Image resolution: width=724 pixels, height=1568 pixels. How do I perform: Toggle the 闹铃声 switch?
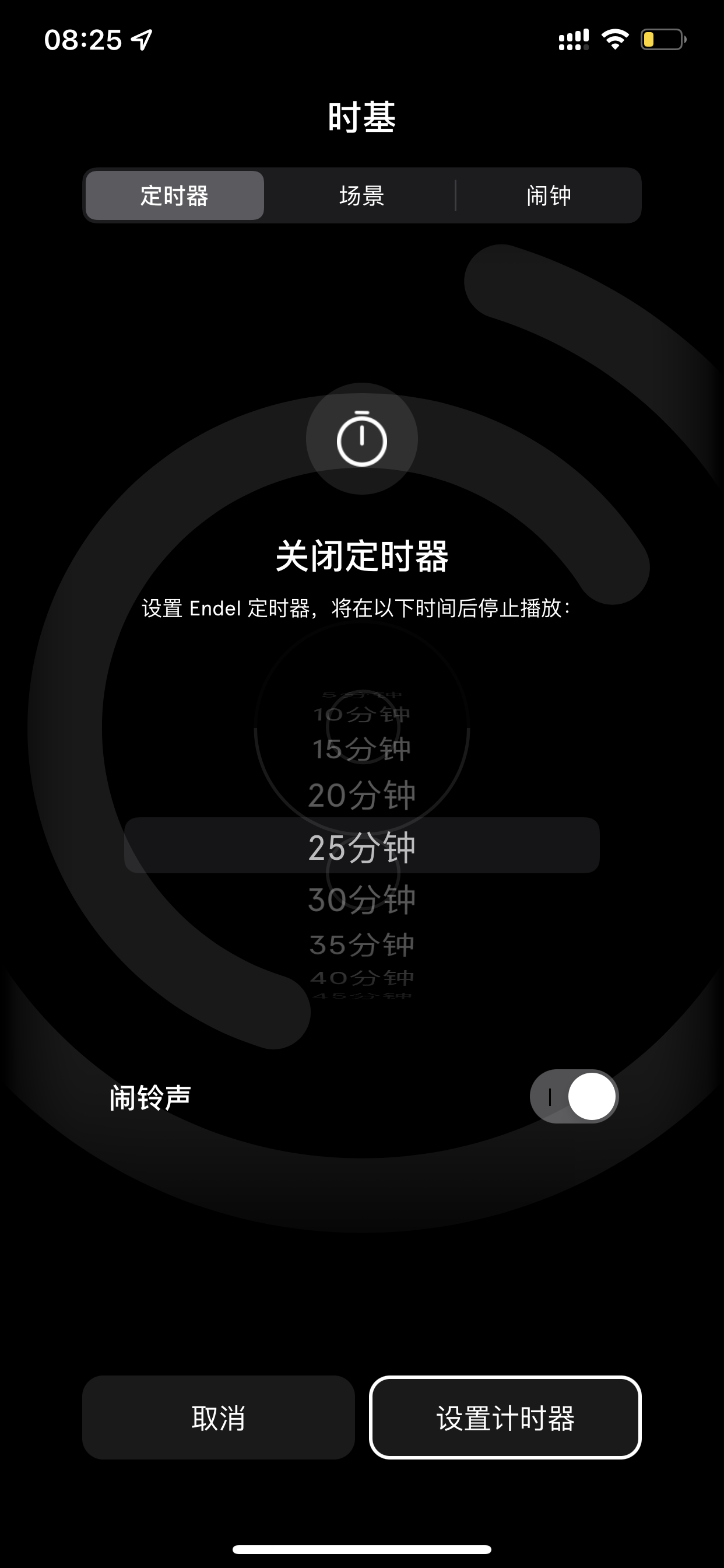(x=574, y=1096)
